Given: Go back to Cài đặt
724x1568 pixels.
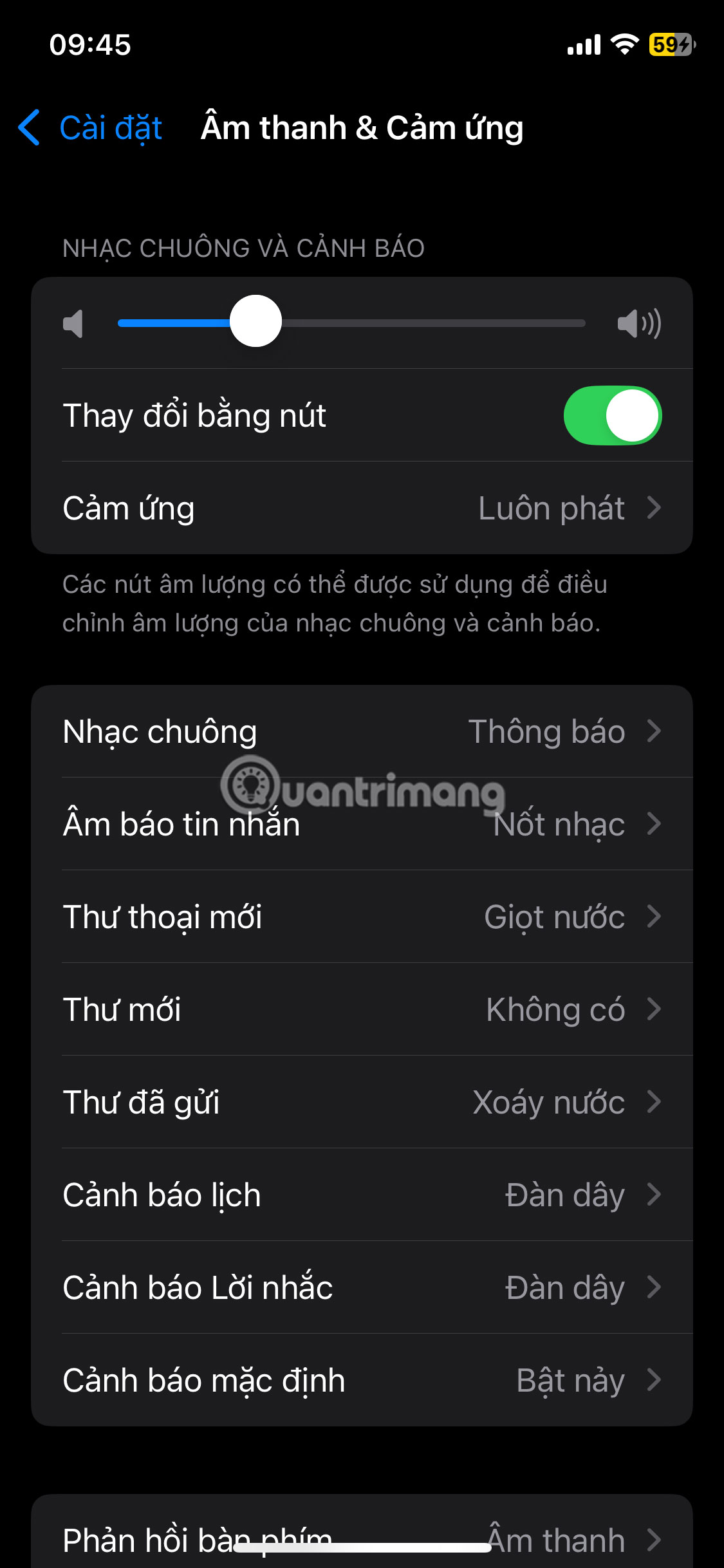Looking at the screenshot, I should click(91, 127).
